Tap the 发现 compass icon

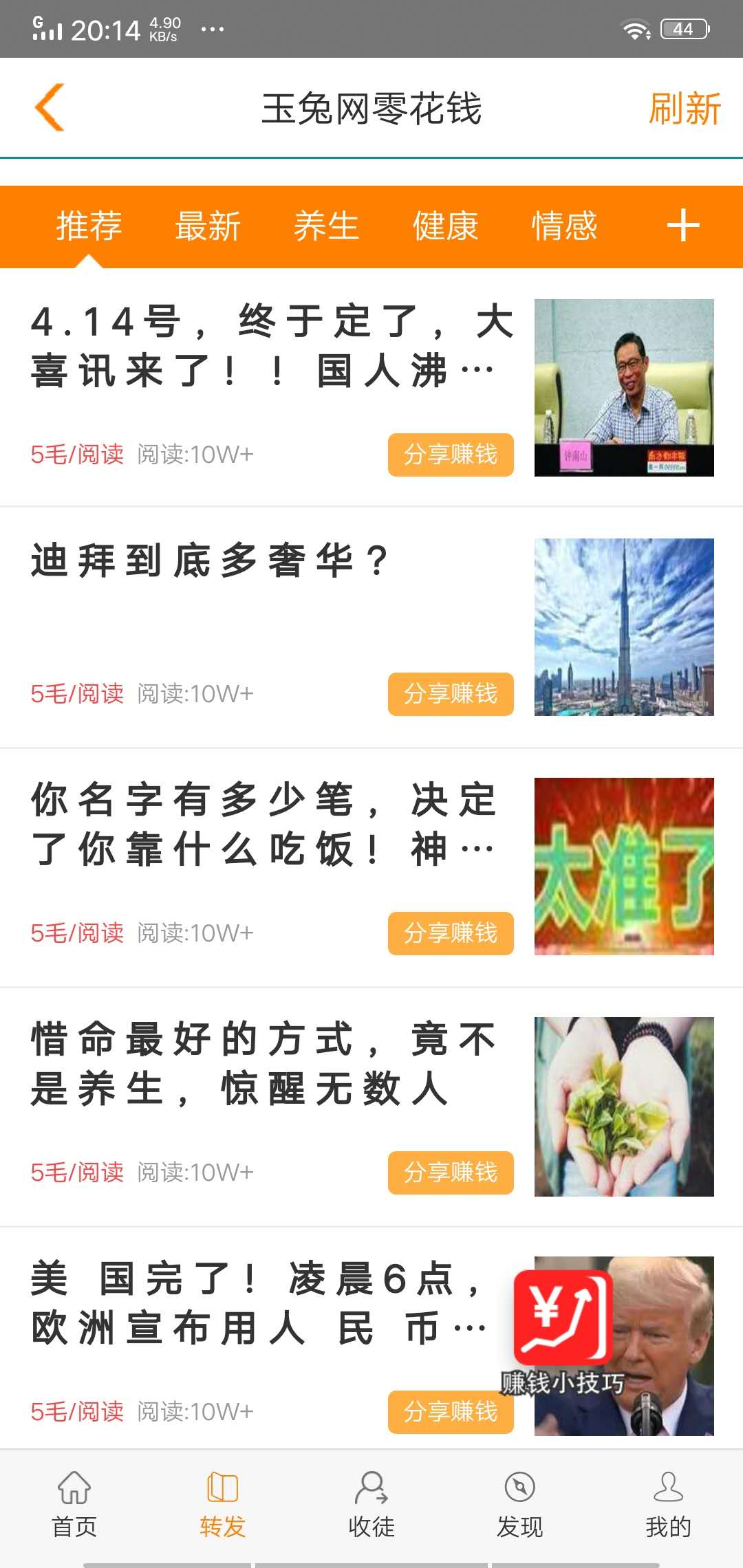coord(519,1485)
